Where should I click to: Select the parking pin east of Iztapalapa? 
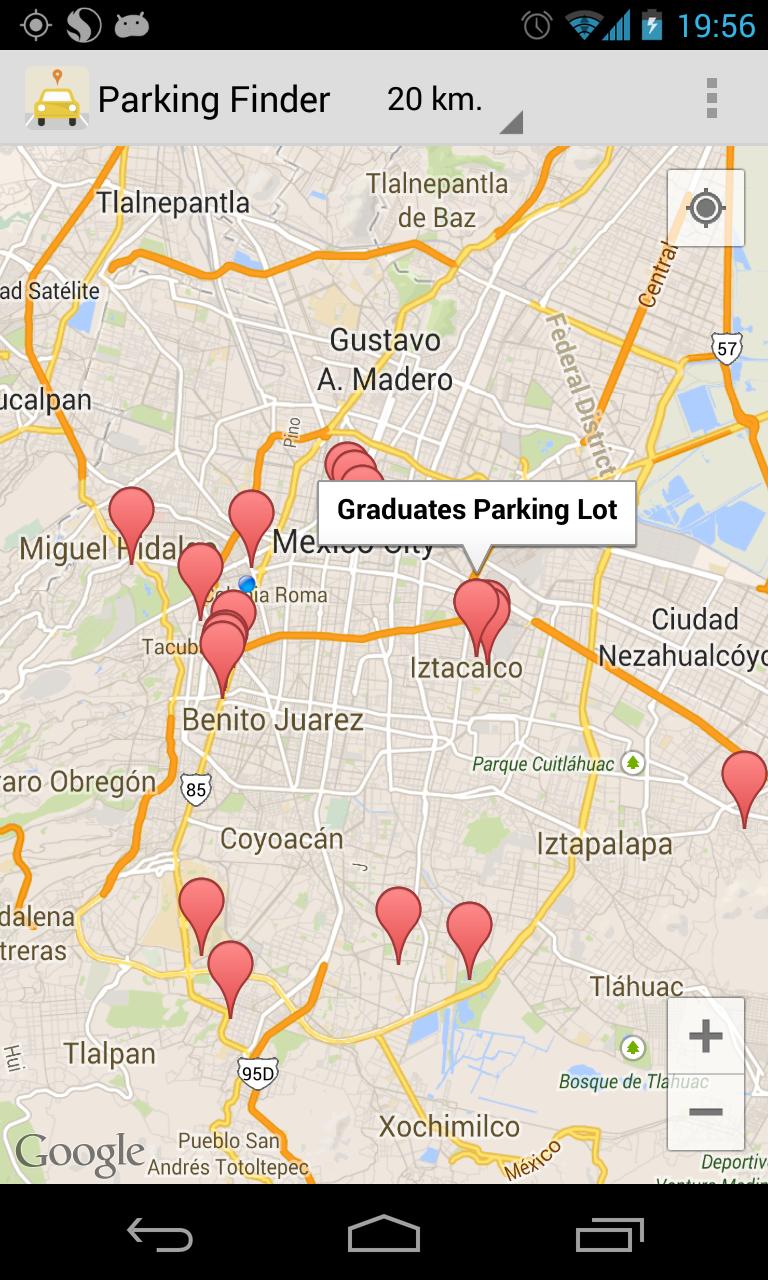(x=744, y=779)
